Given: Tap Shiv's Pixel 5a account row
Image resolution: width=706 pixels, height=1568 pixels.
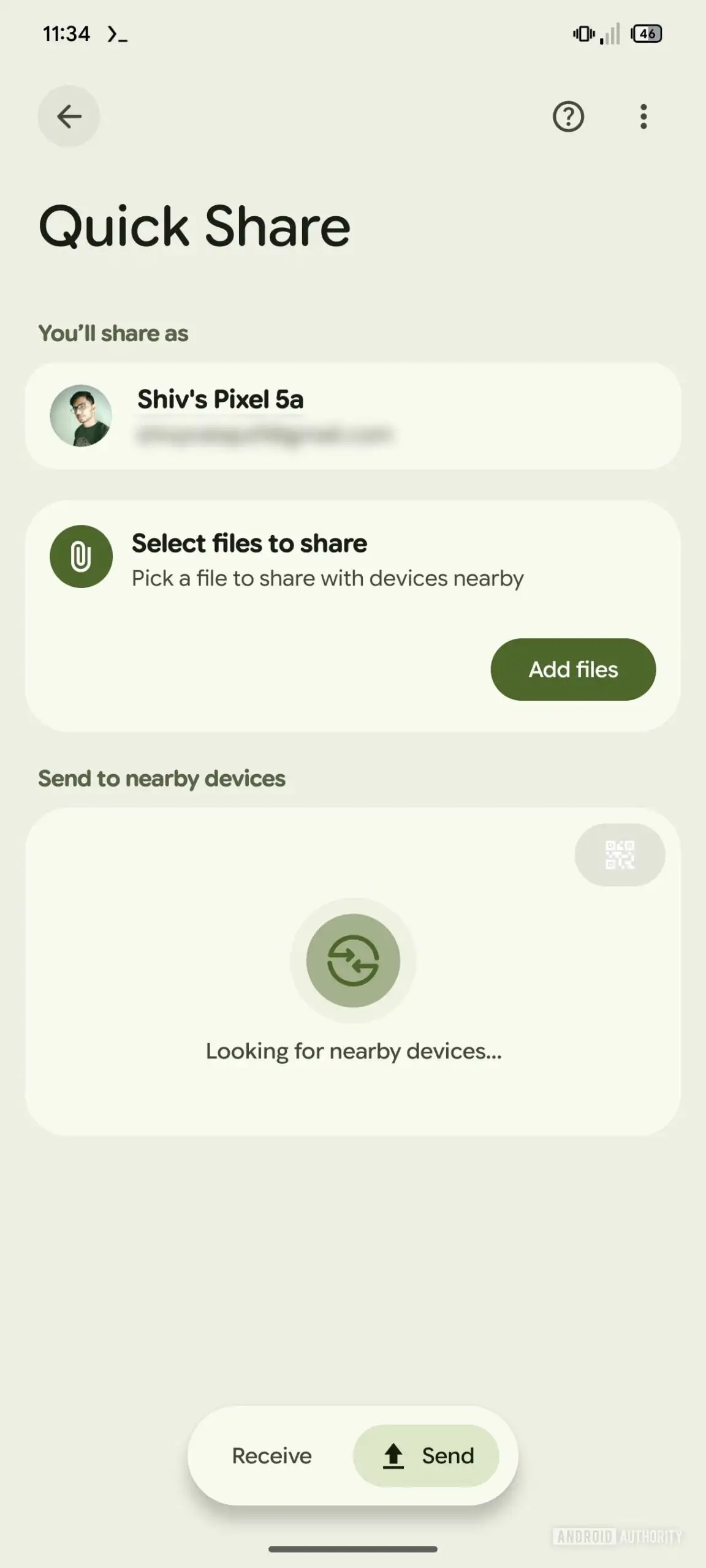Looking at the screenshot, I should point(352,416).
